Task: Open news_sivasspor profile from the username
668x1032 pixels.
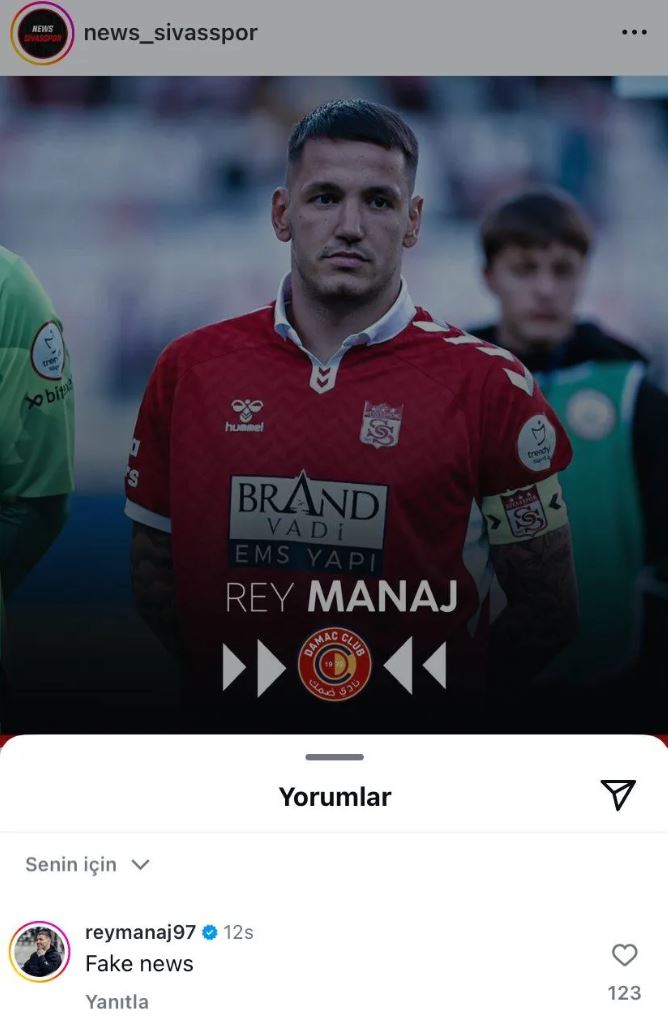Action: [x=170, y=33]
